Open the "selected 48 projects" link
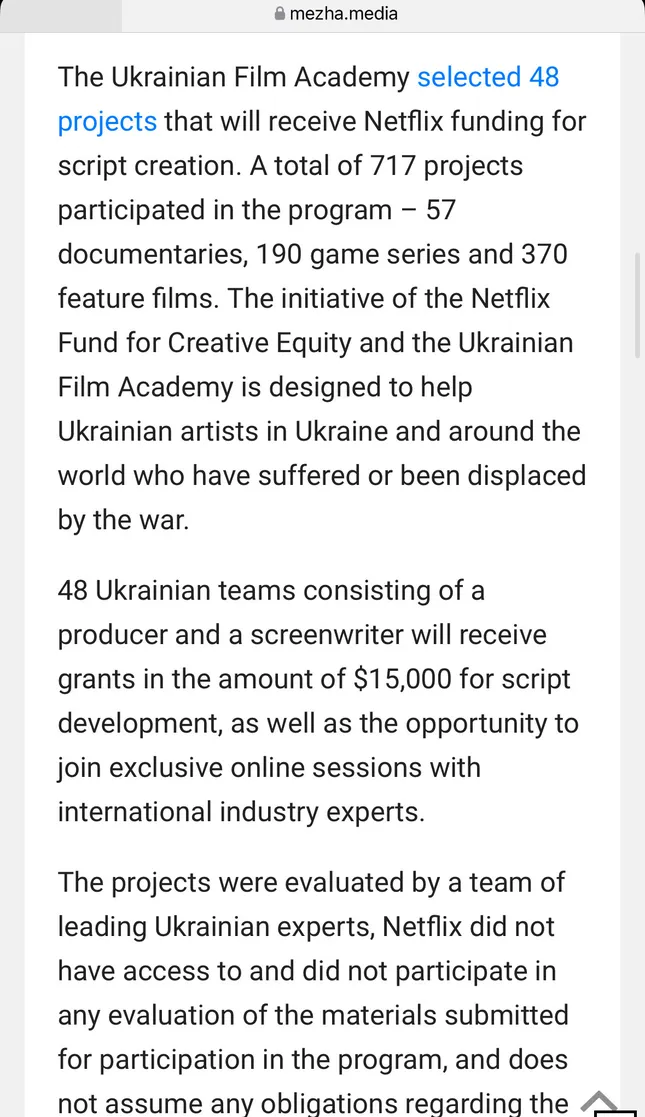 (x=487, y=77)
